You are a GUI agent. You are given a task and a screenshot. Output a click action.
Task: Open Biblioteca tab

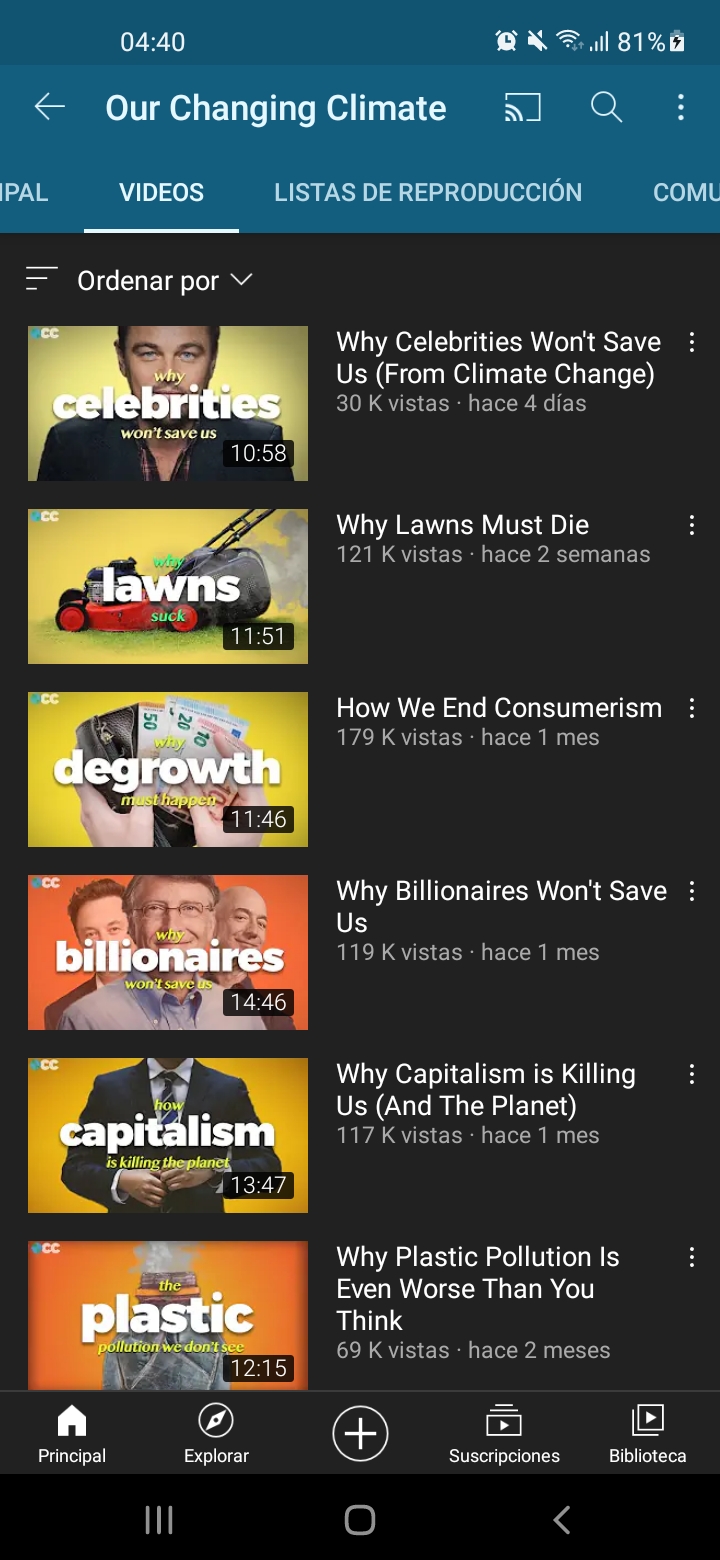point(648,1434)
